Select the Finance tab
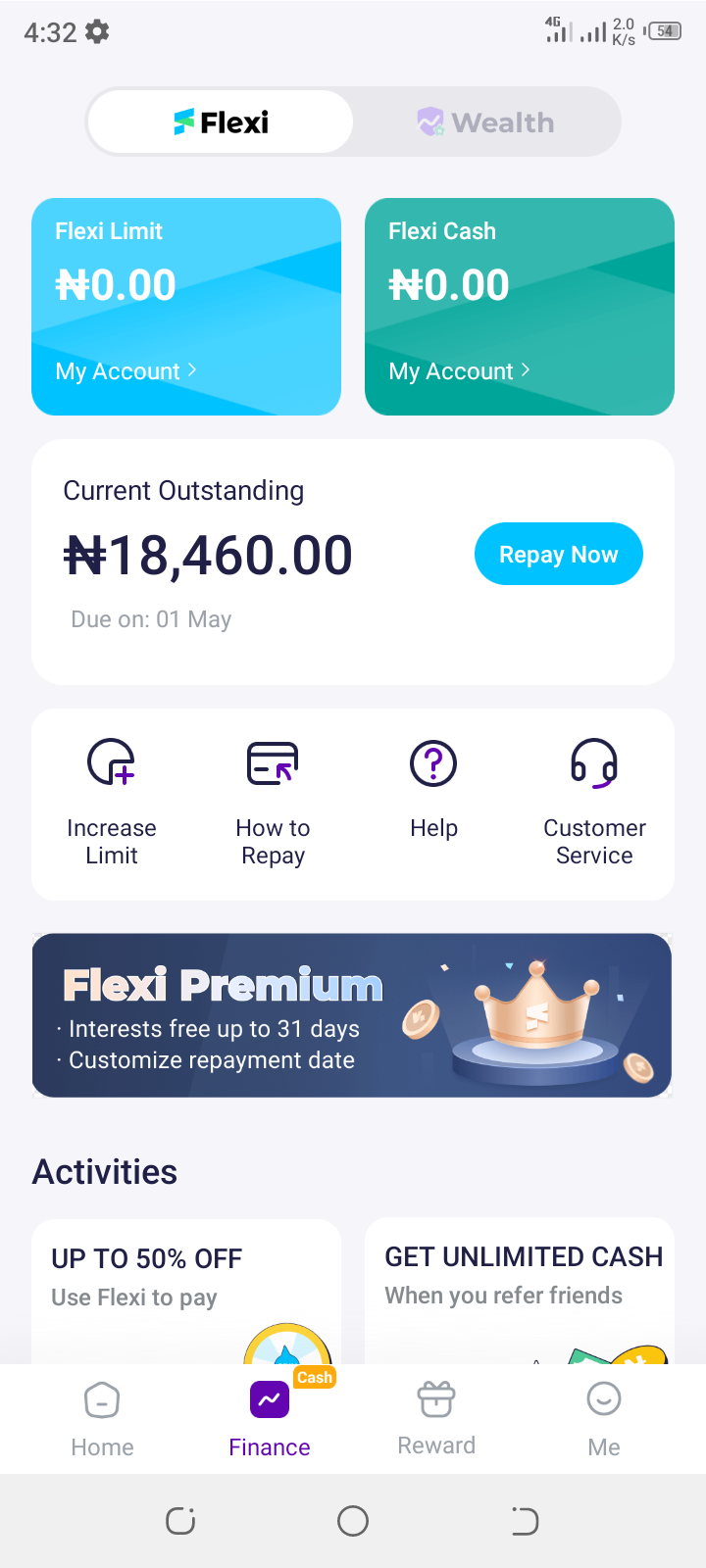 click(270, 1419)
